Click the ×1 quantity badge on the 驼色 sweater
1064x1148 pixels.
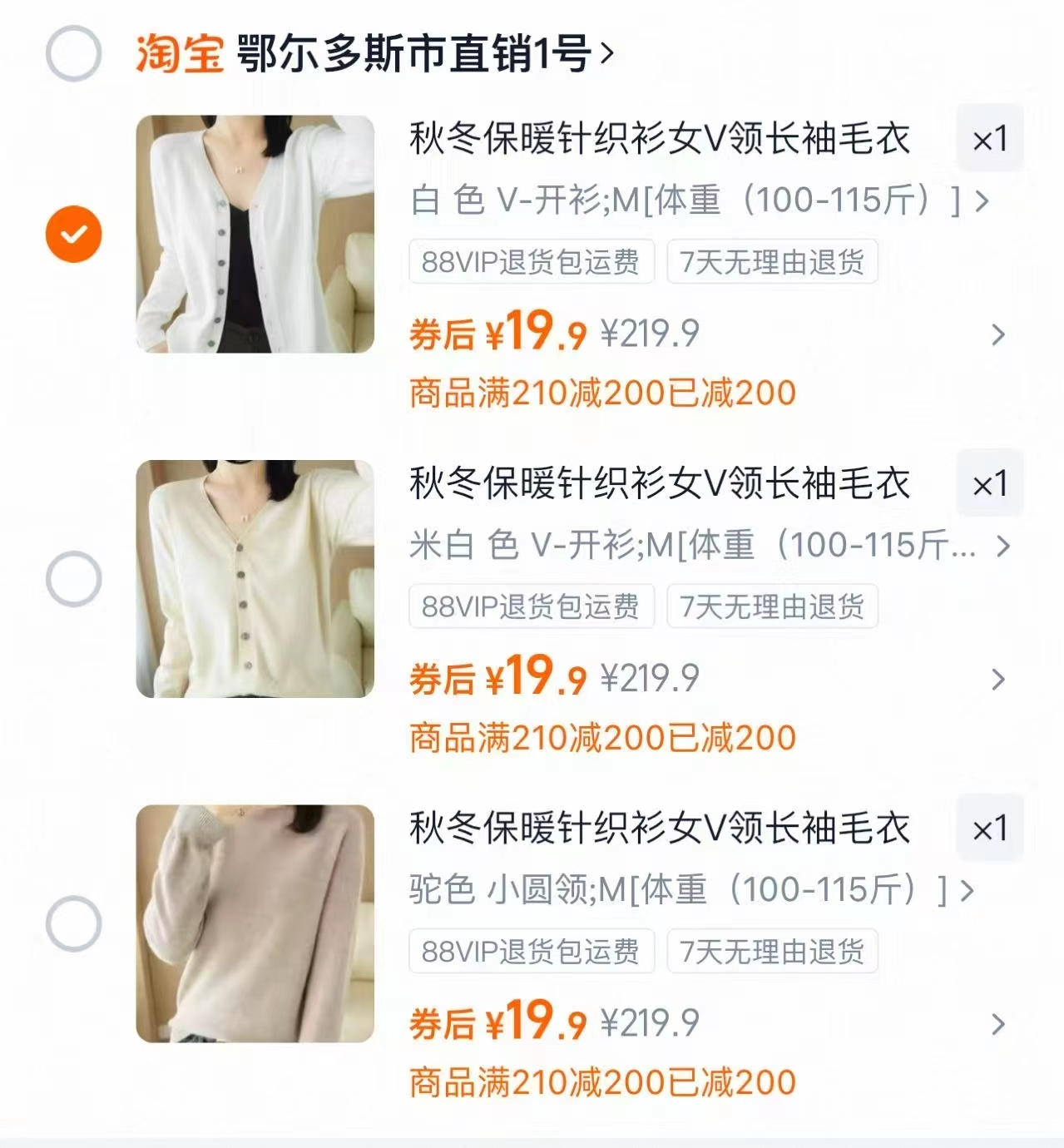[x=990, y=828]
